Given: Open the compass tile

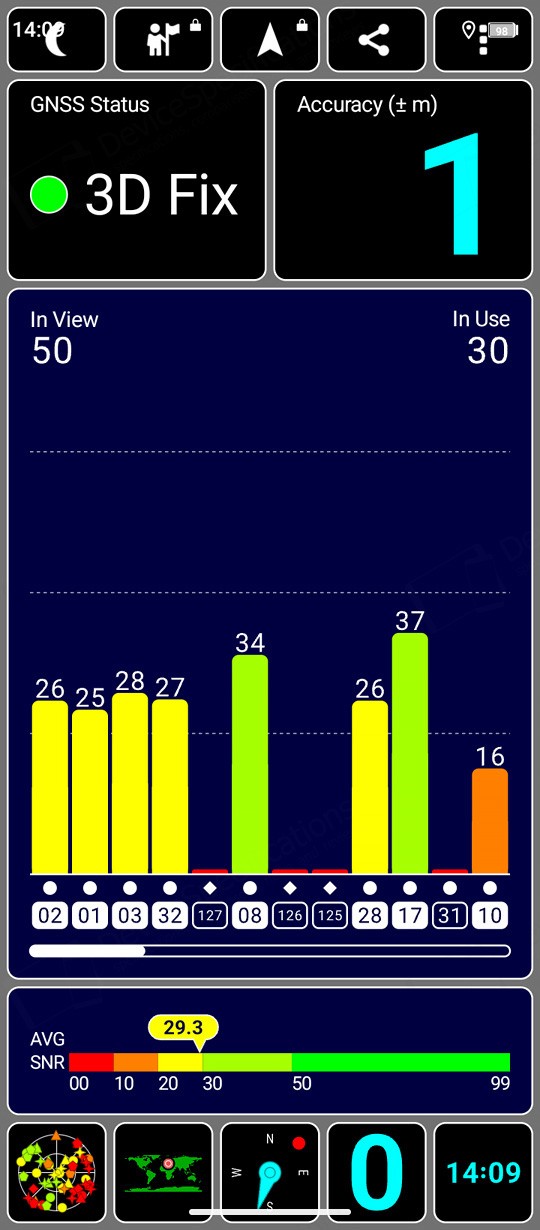Looking at the screenshot, I should tap(270, 1172).
